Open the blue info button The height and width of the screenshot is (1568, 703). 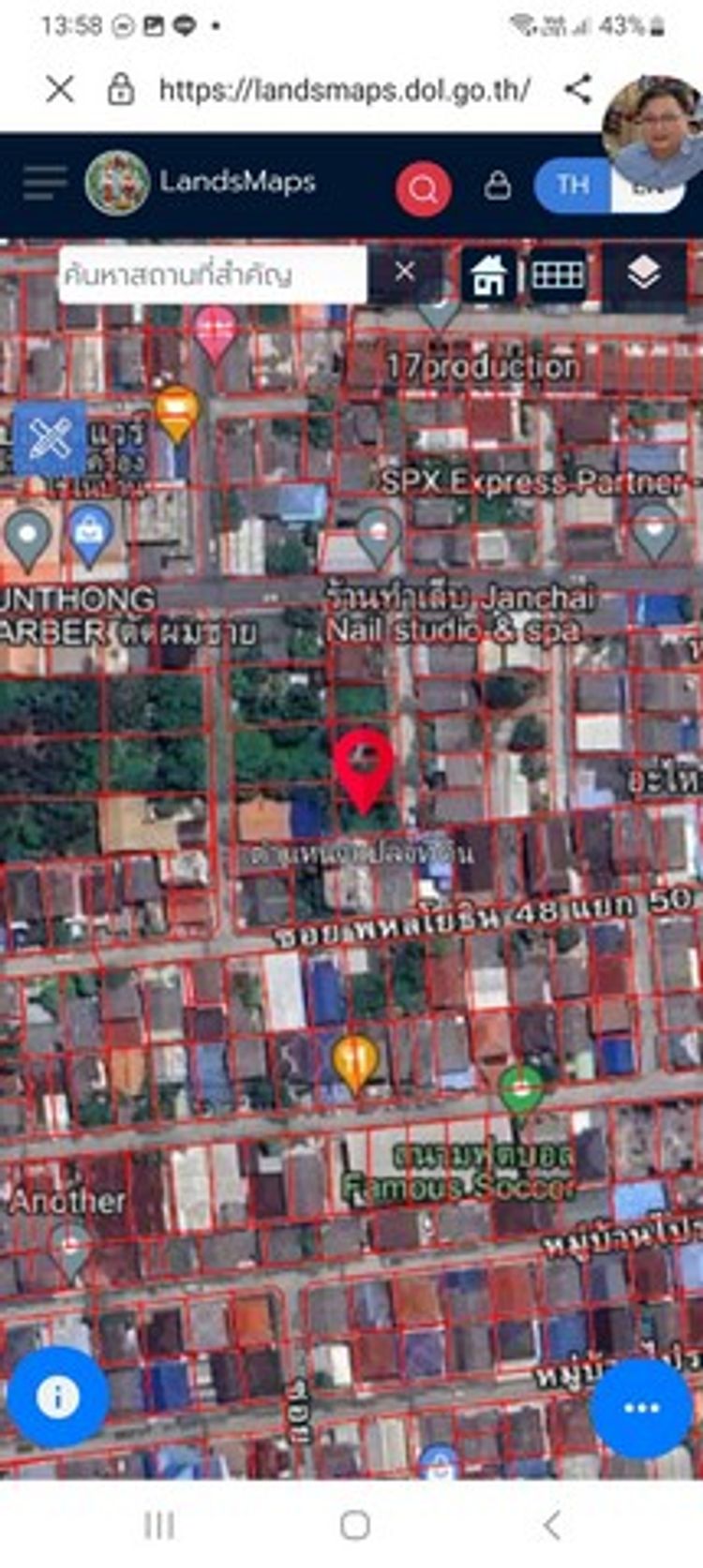coord(57,1397)
